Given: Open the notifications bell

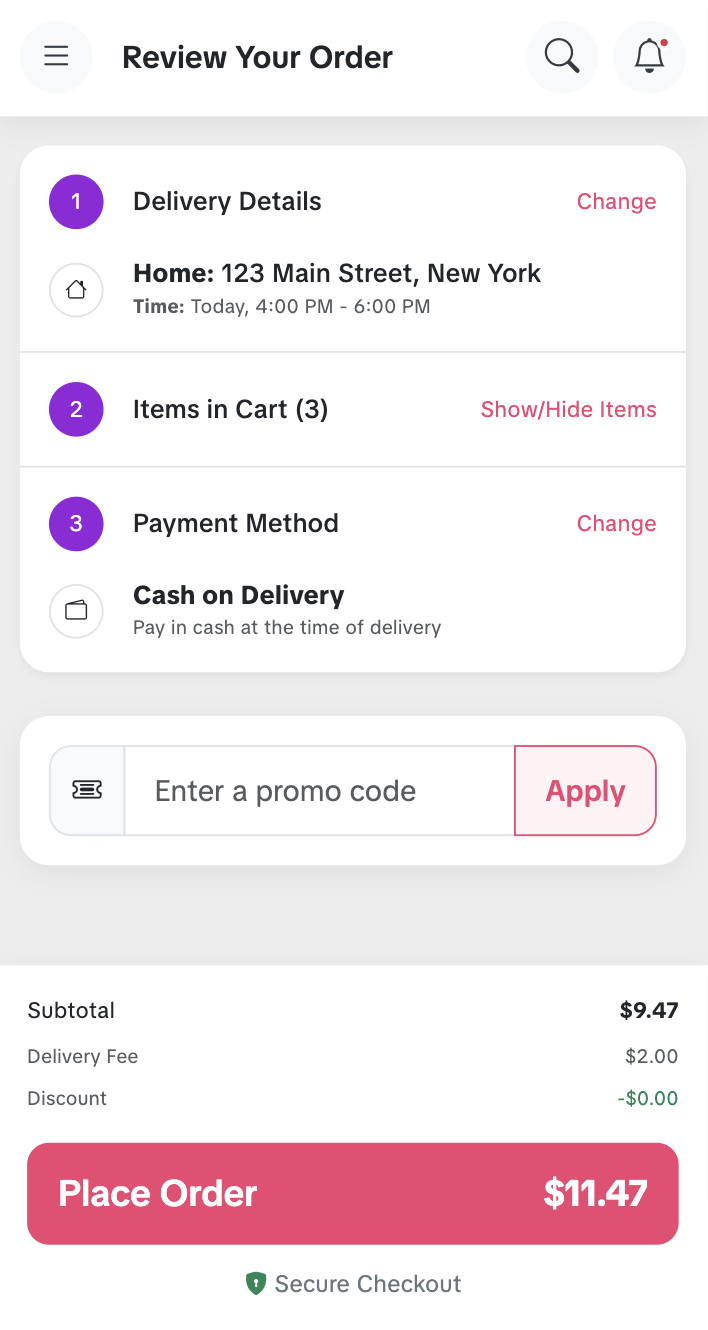Looking at the screenshot, I should [x=650, y=57].
